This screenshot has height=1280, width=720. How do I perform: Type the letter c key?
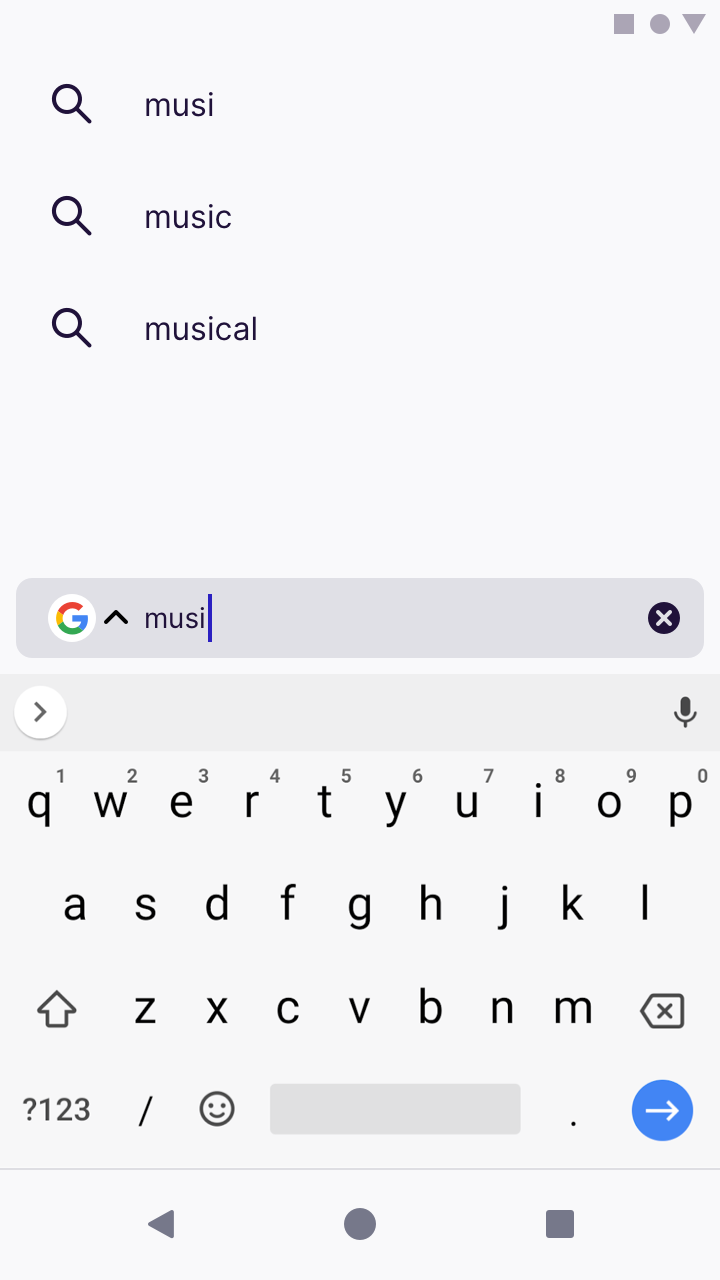tap(288, 1010)
